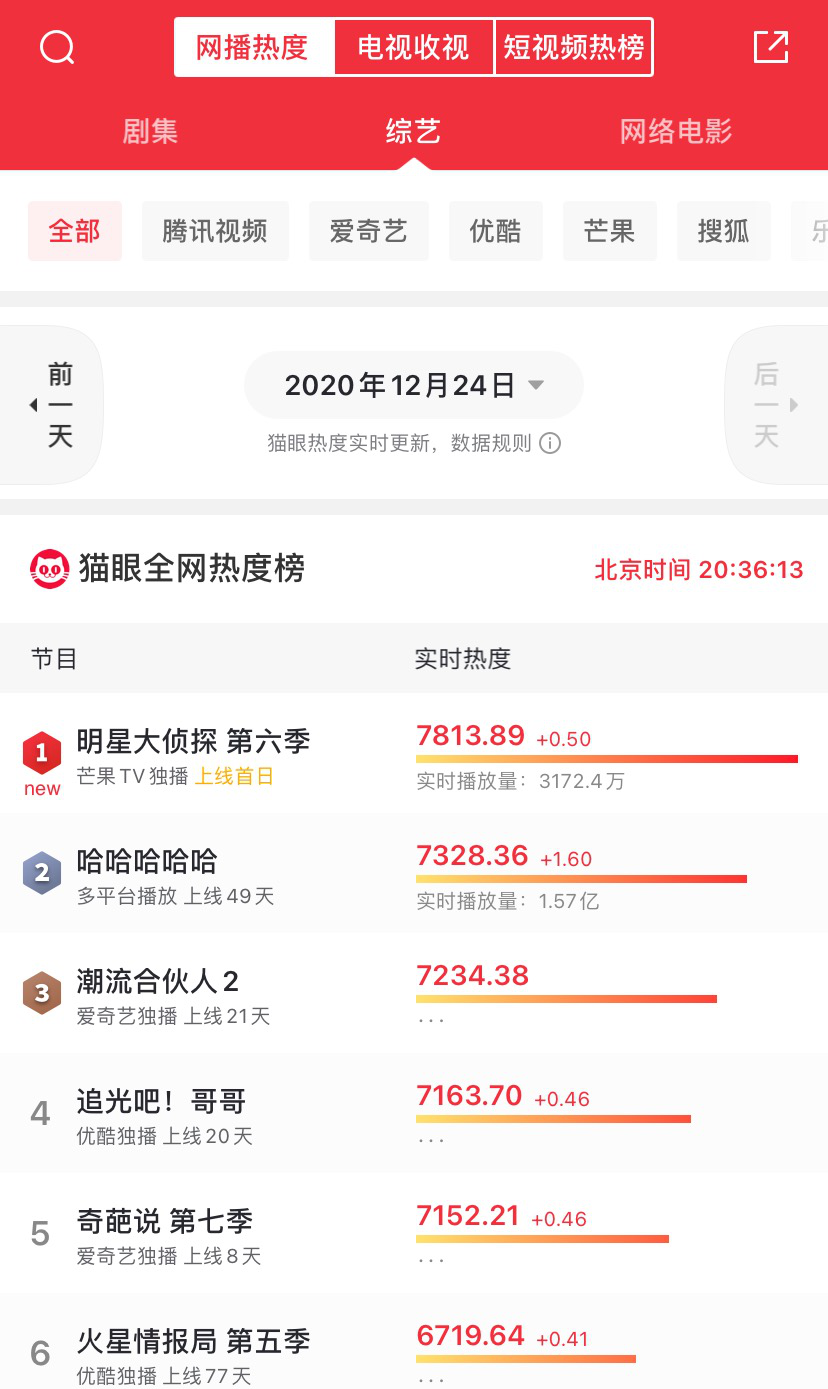Click the share/export icon at top right
This screenshot has width=828, height=1389.
point(770,46)
